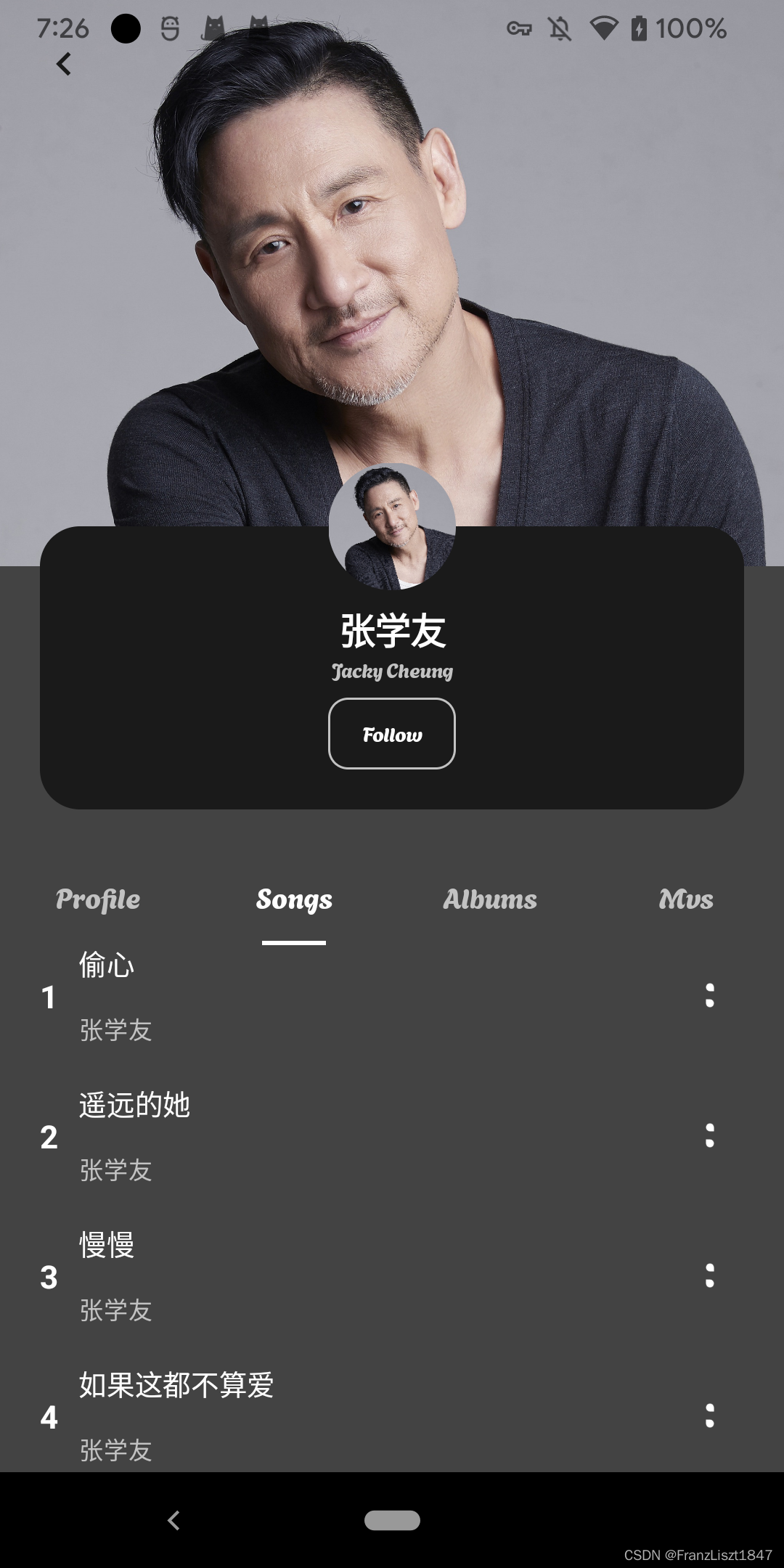The width and height of the screenshot is (784, 1568).
Task: Tap the system back button
Action: pos(173,1520)
